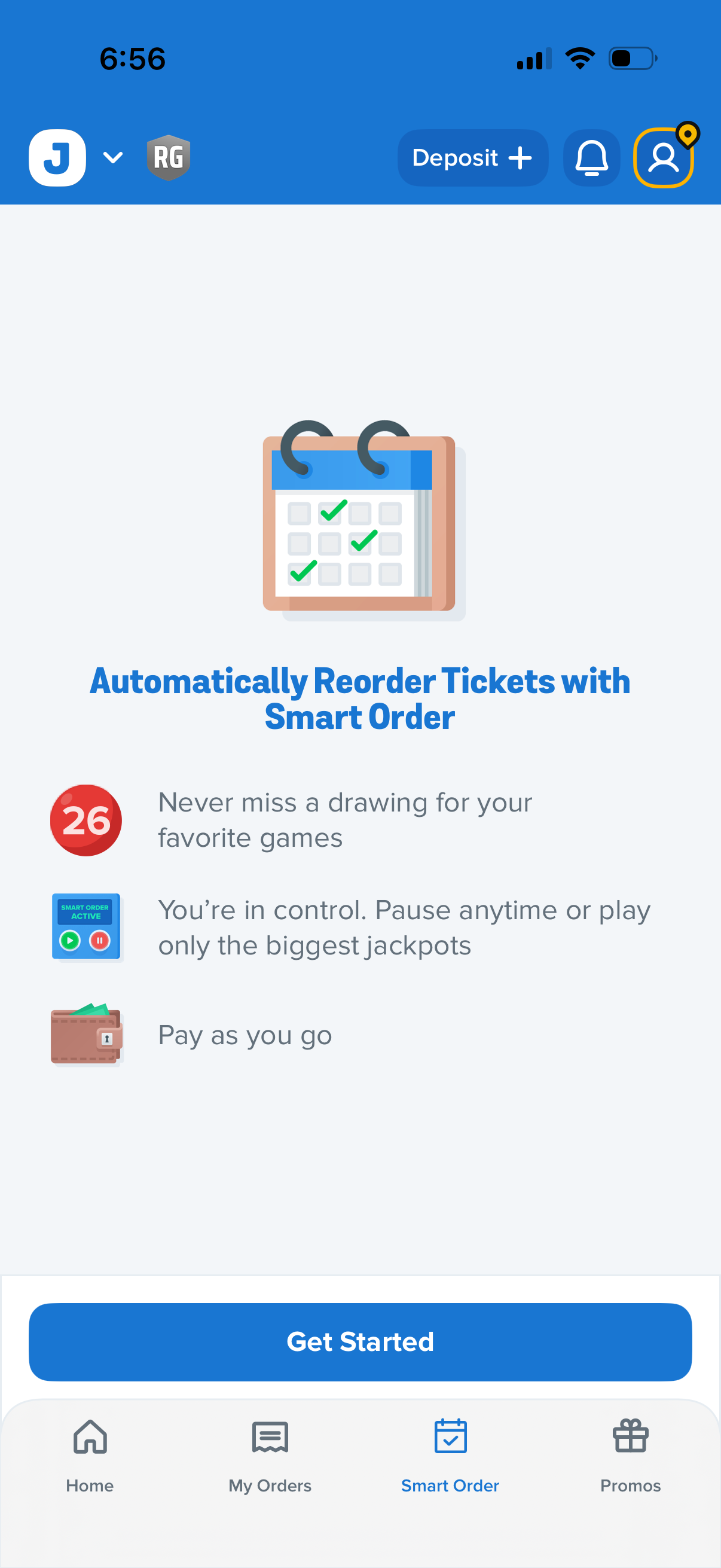Screen dimensions: 721x1568
Task: Open the RG responsible gaming badge
Action: click(x=169, y=158)
